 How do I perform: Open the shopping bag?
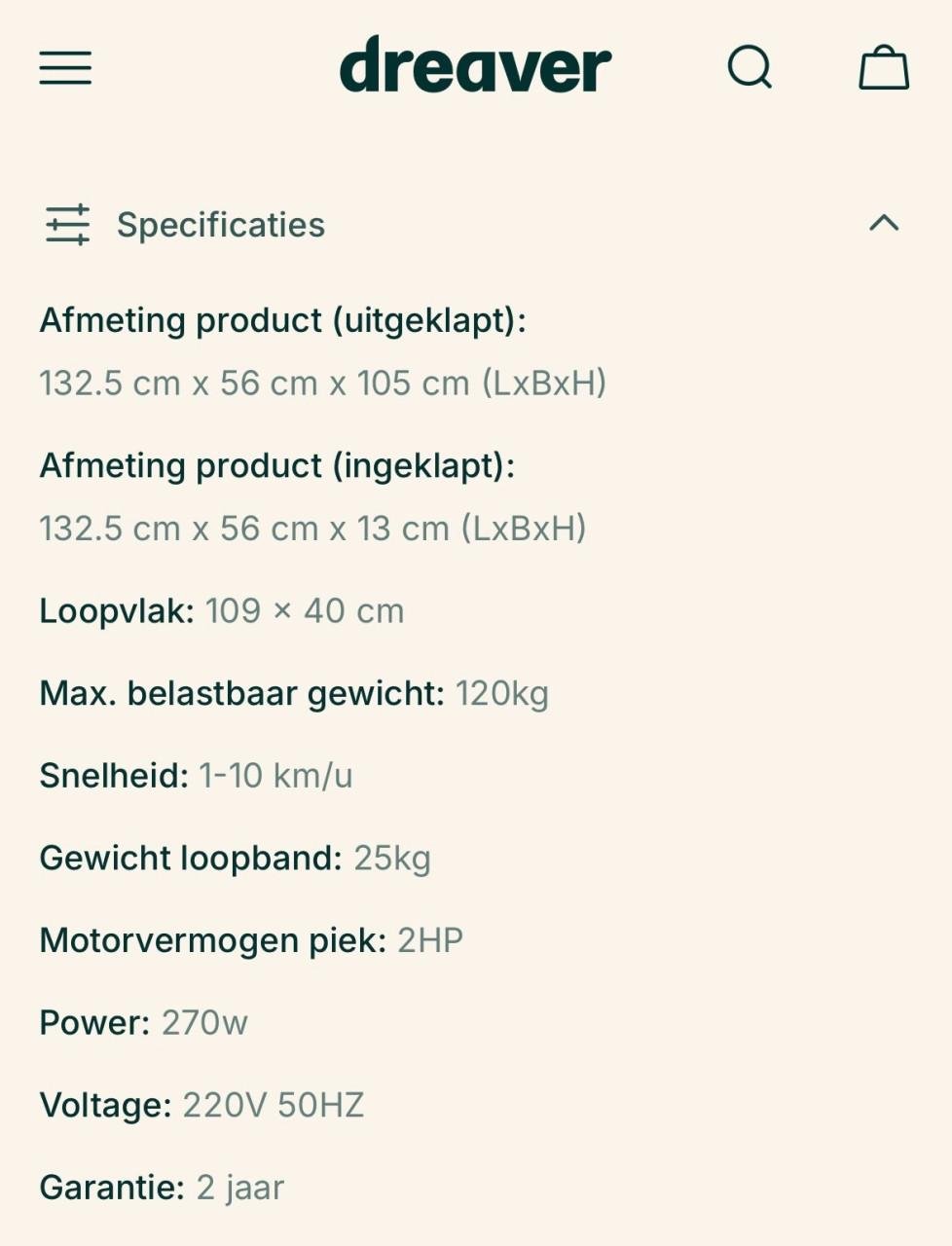(x=883, y=68)
